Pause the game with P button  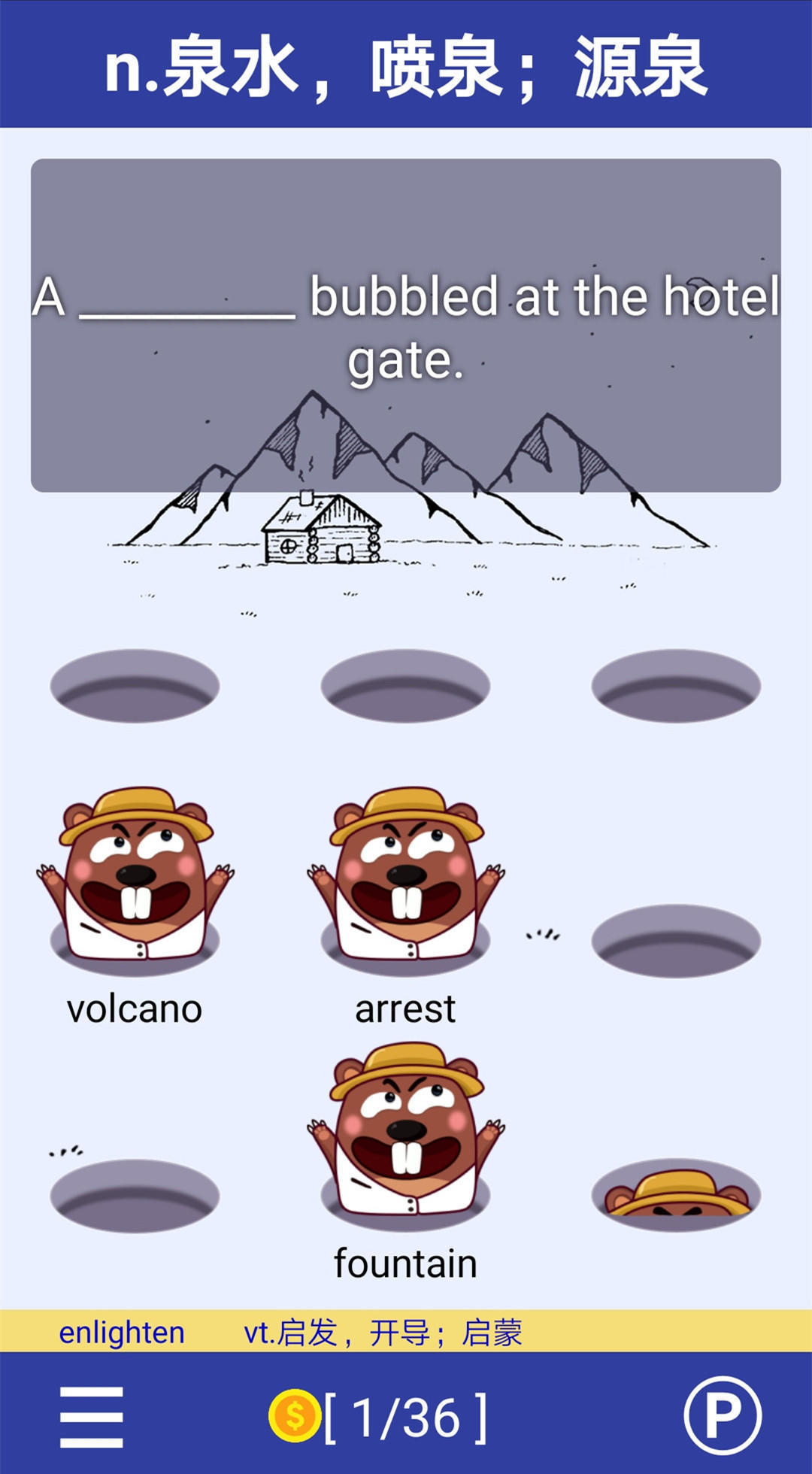(723, 1416)
